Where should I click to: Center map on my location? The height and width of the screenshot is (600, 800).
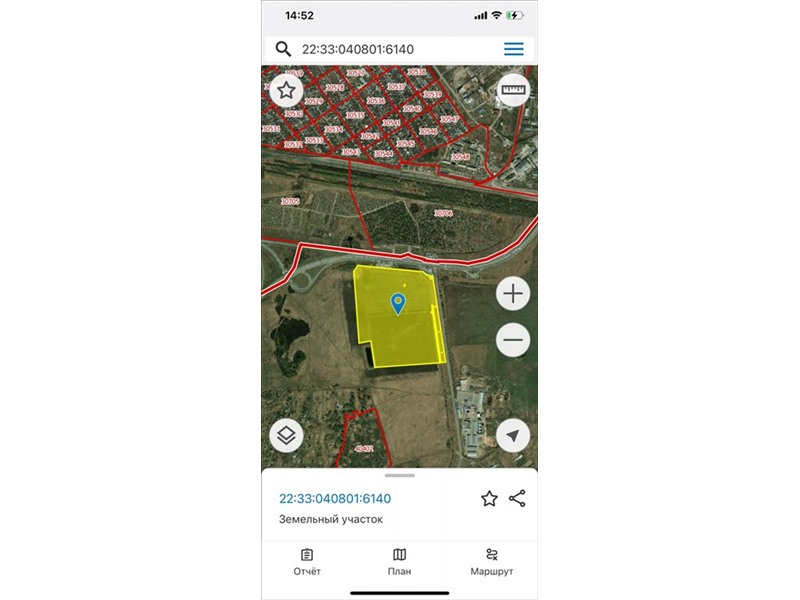tap(513, 436)
